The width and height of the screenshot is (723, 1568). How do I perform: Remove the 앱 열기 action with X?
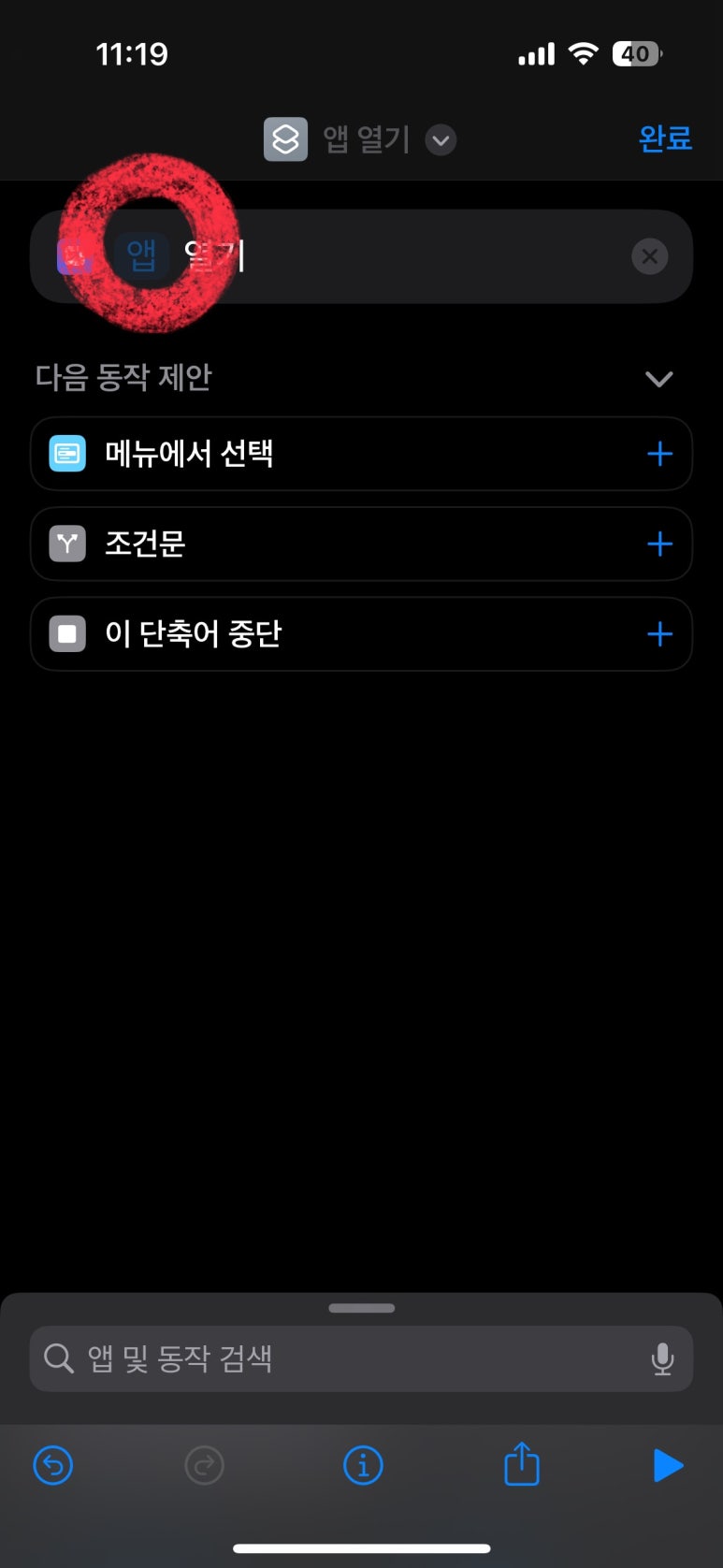coord(649,256)
